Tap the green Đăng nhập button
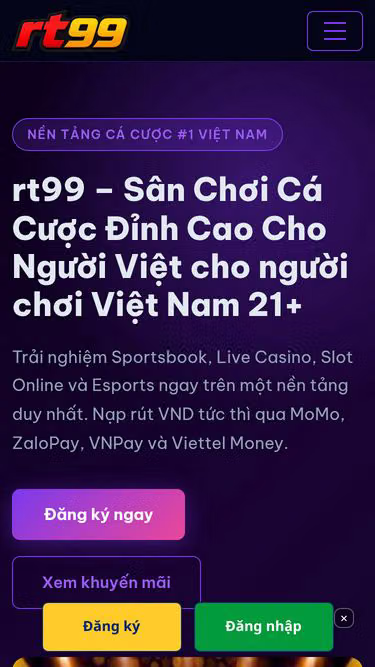Viewport: 375px width, 667px height. pos(264,627)
